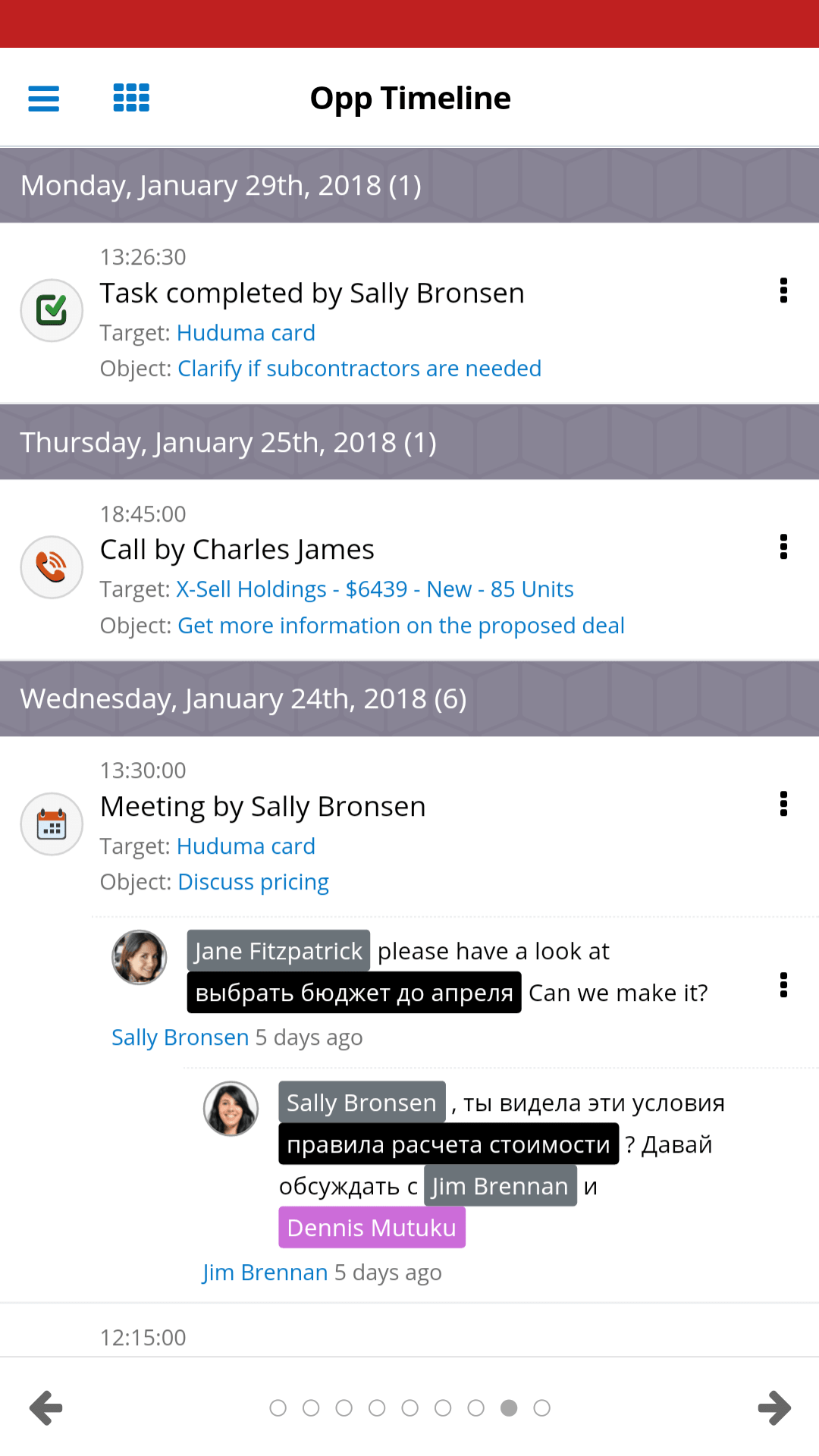819x1456 pixels.
Task: Jump to the first page indicator dot
Action: click(278, 1408)
